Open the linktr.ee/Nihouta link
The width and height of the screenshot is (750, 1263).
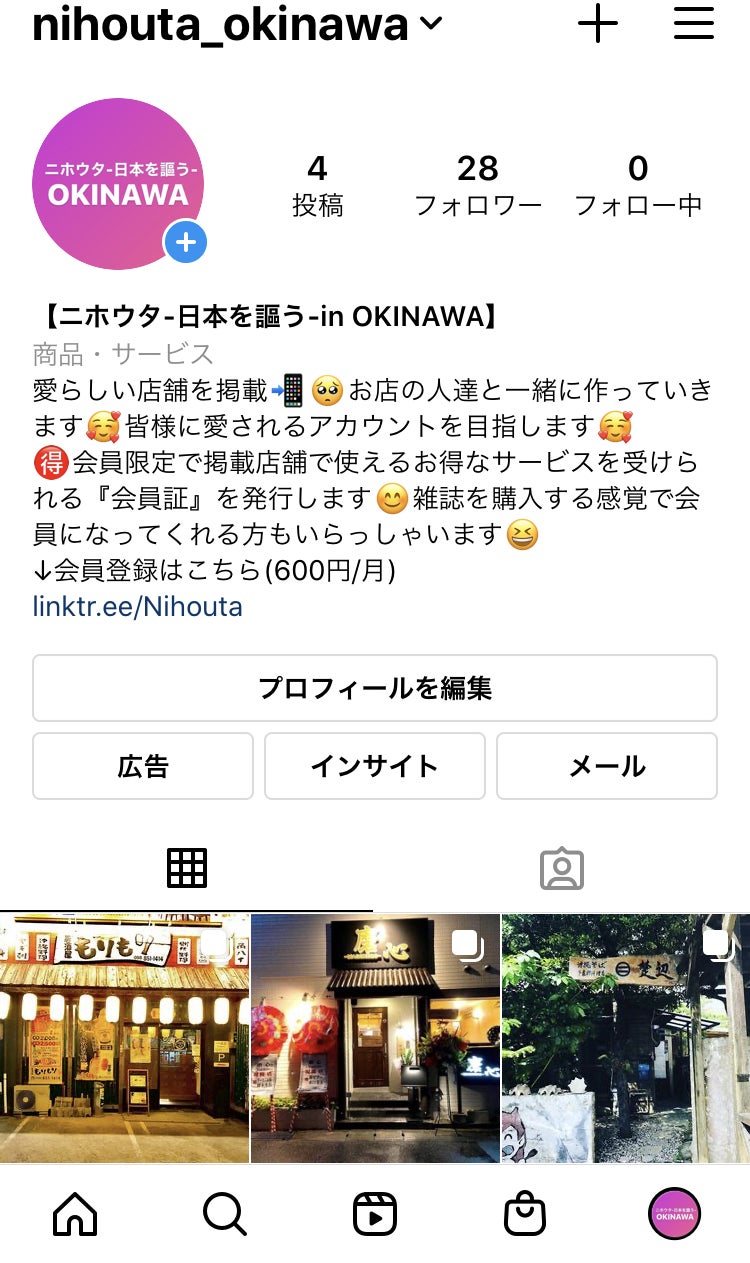137,606
